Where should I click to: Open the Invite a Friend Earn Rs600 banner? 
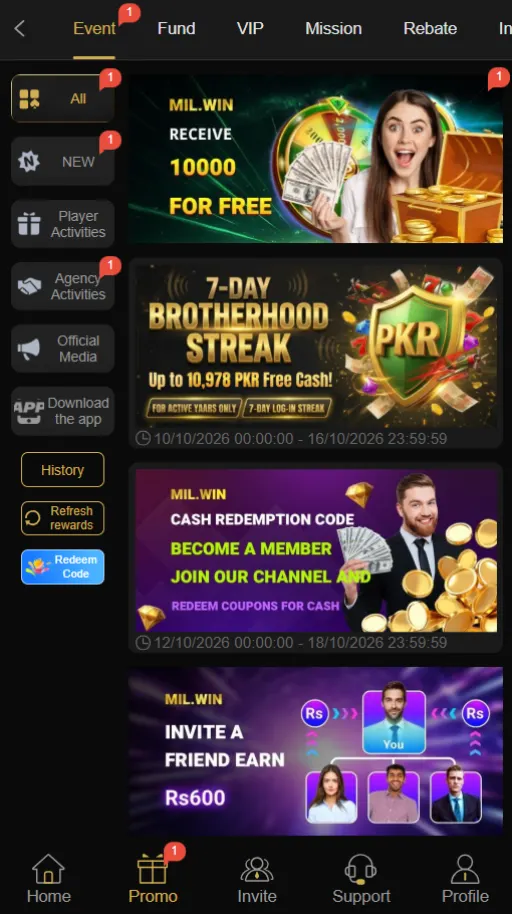pyautogui.click(x=315, y=752)
